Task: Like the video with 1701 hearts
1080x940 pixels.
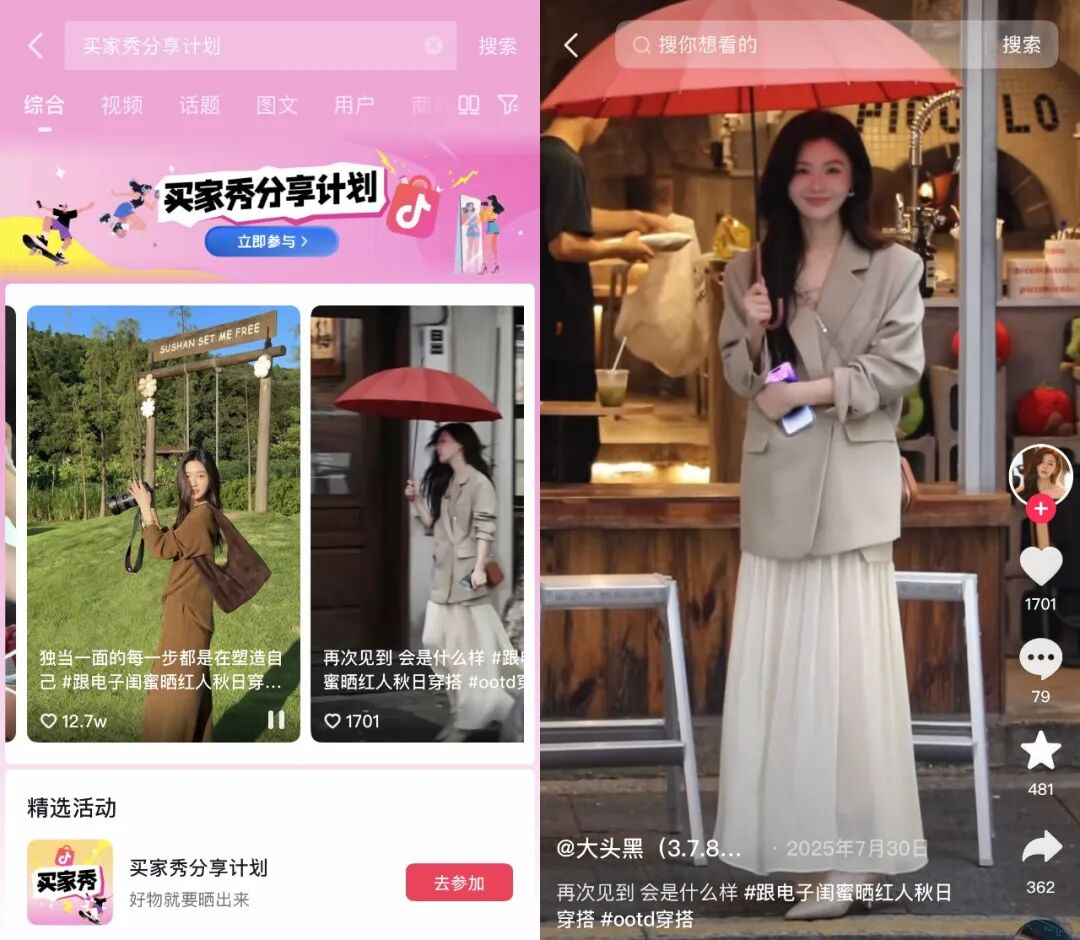Action: [1040, 567]
